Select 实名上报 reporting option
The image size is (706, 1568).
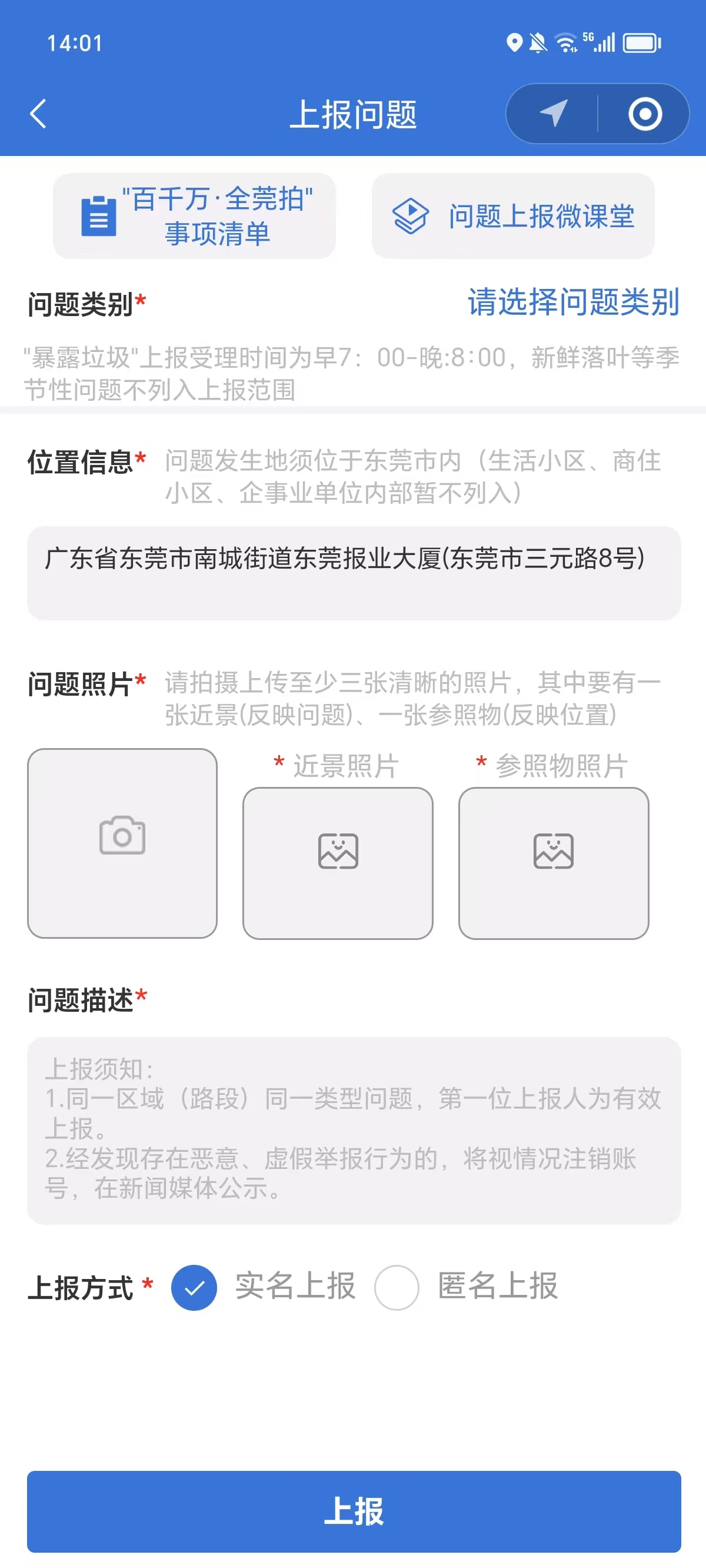(194, 1287)
